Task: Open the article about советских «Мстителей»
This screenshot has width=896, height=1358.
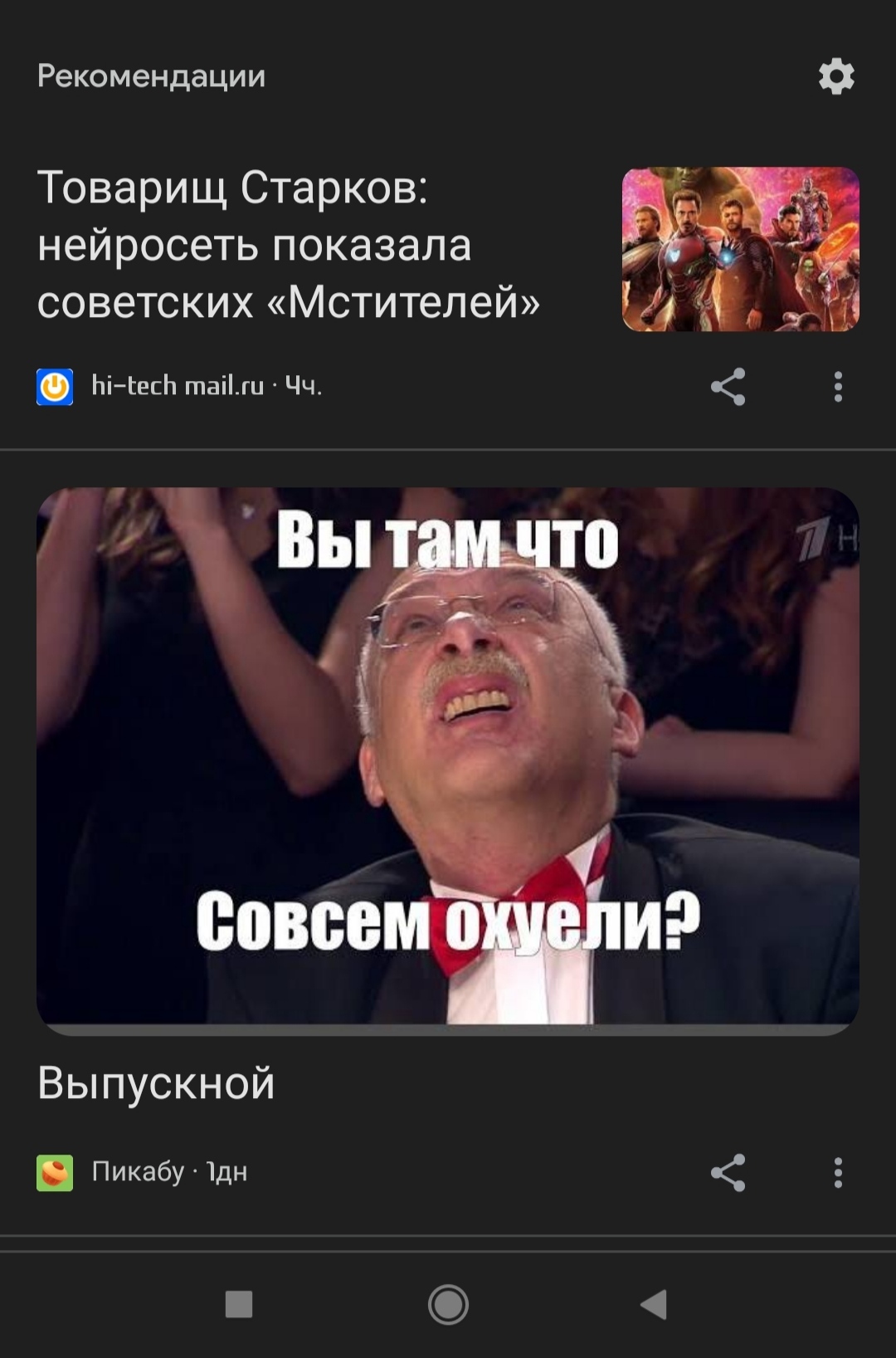Action: click(x=288, y=245)
